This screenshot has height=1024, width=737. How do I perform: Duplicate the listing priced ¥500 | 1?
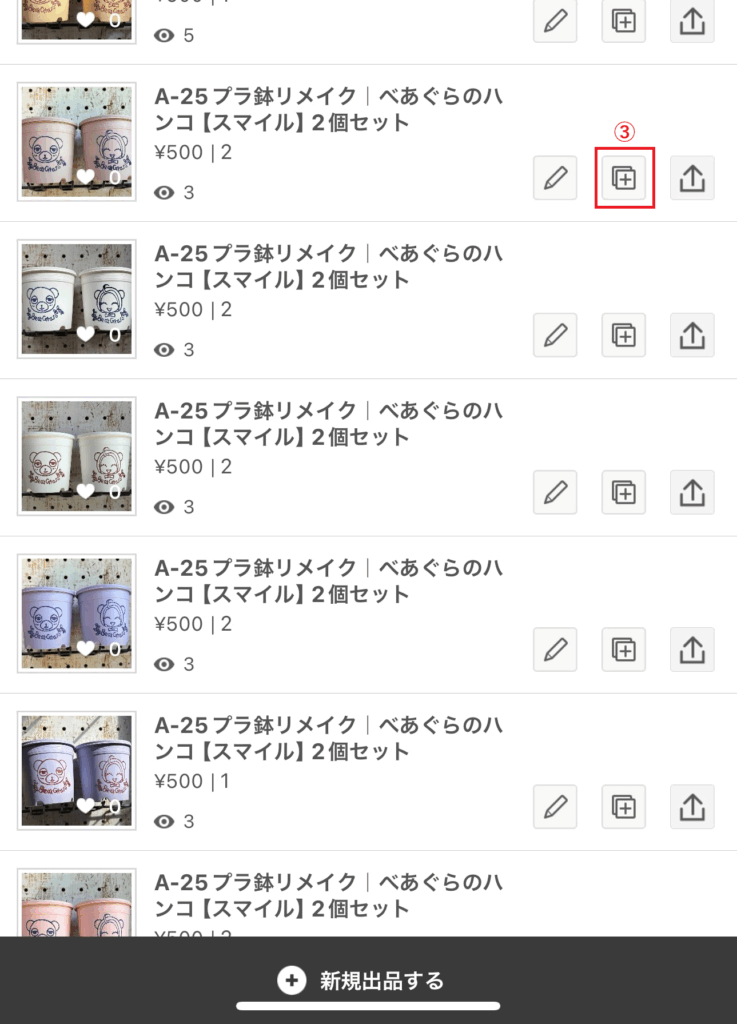(624, 807)
